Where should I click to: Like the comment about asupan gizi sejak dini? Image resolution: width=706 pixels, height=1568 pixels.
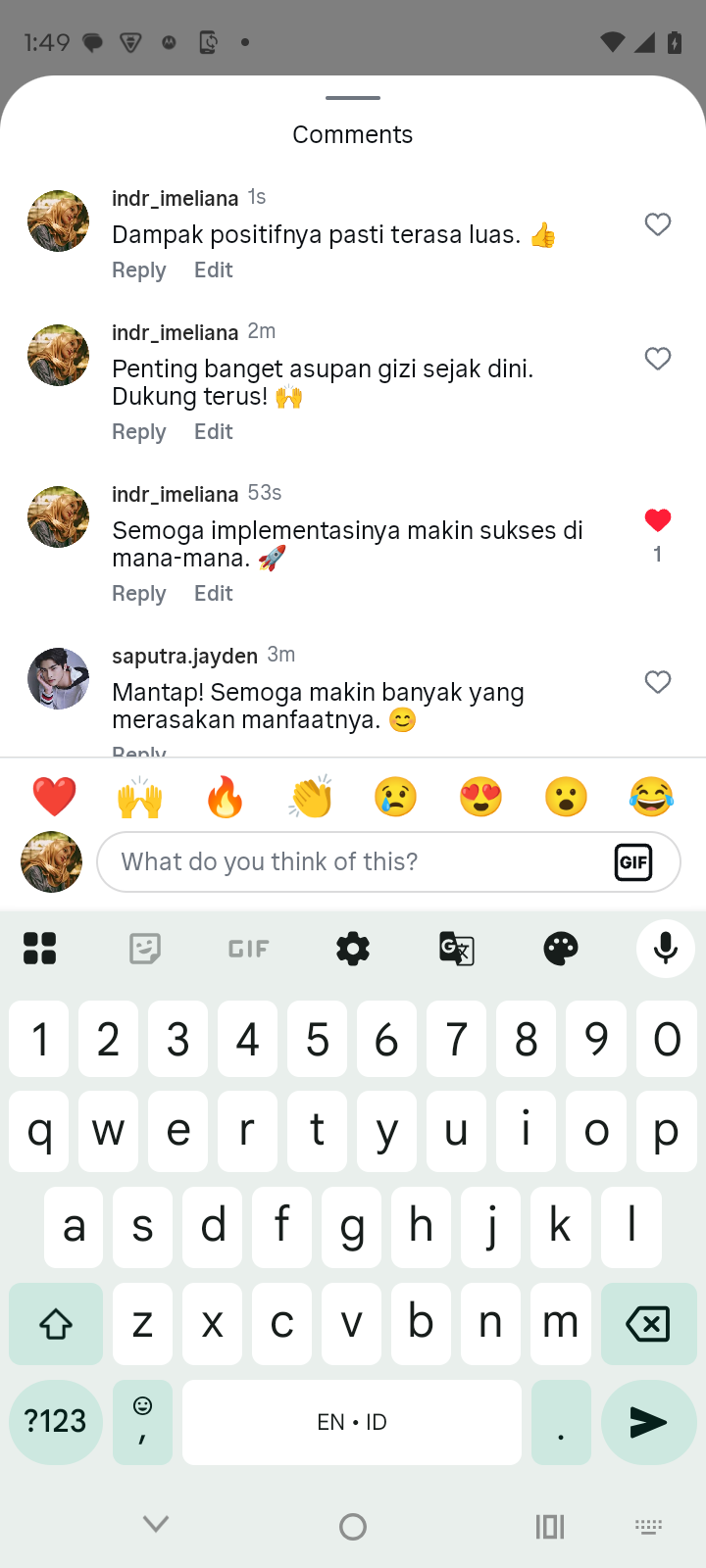(657, 359)
